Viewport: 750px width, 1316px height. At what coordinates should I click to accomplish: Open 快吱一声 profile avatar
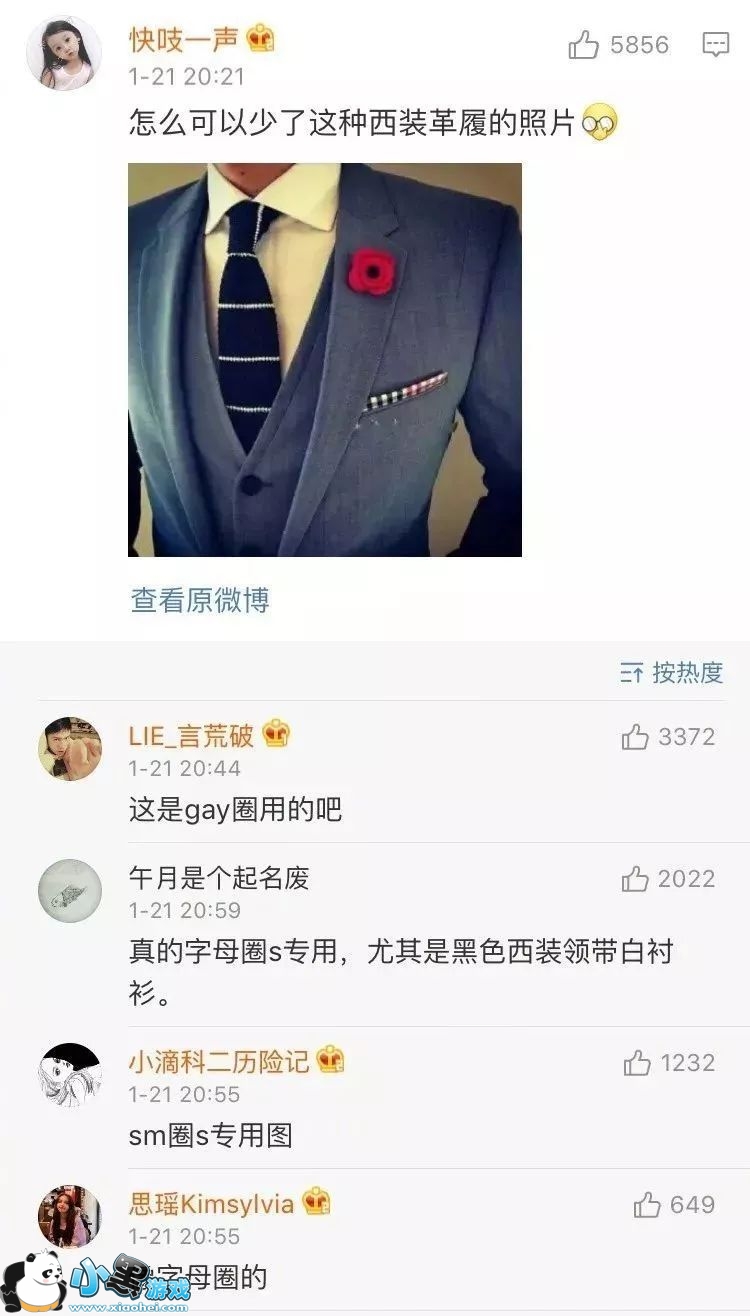point(64,53)
